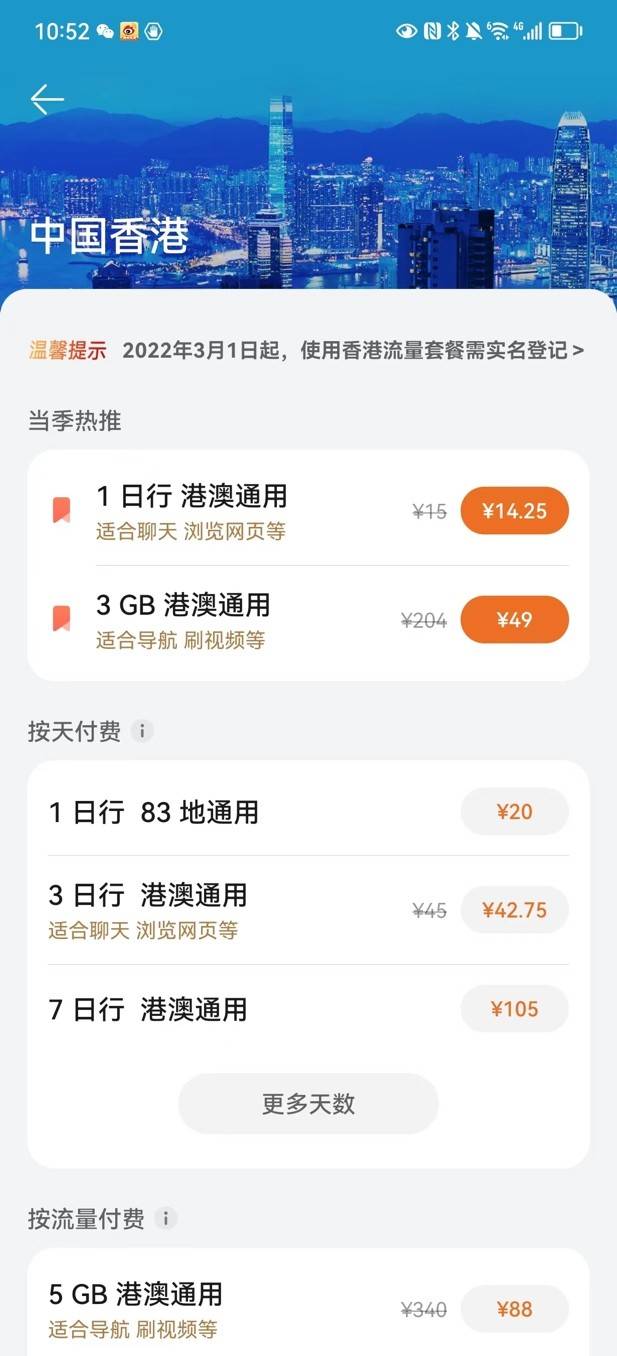The height and width of the screenshot is (1356, 617).
Task: Buy the 3-day plan for ¥42.75
Action: (514, 910)
